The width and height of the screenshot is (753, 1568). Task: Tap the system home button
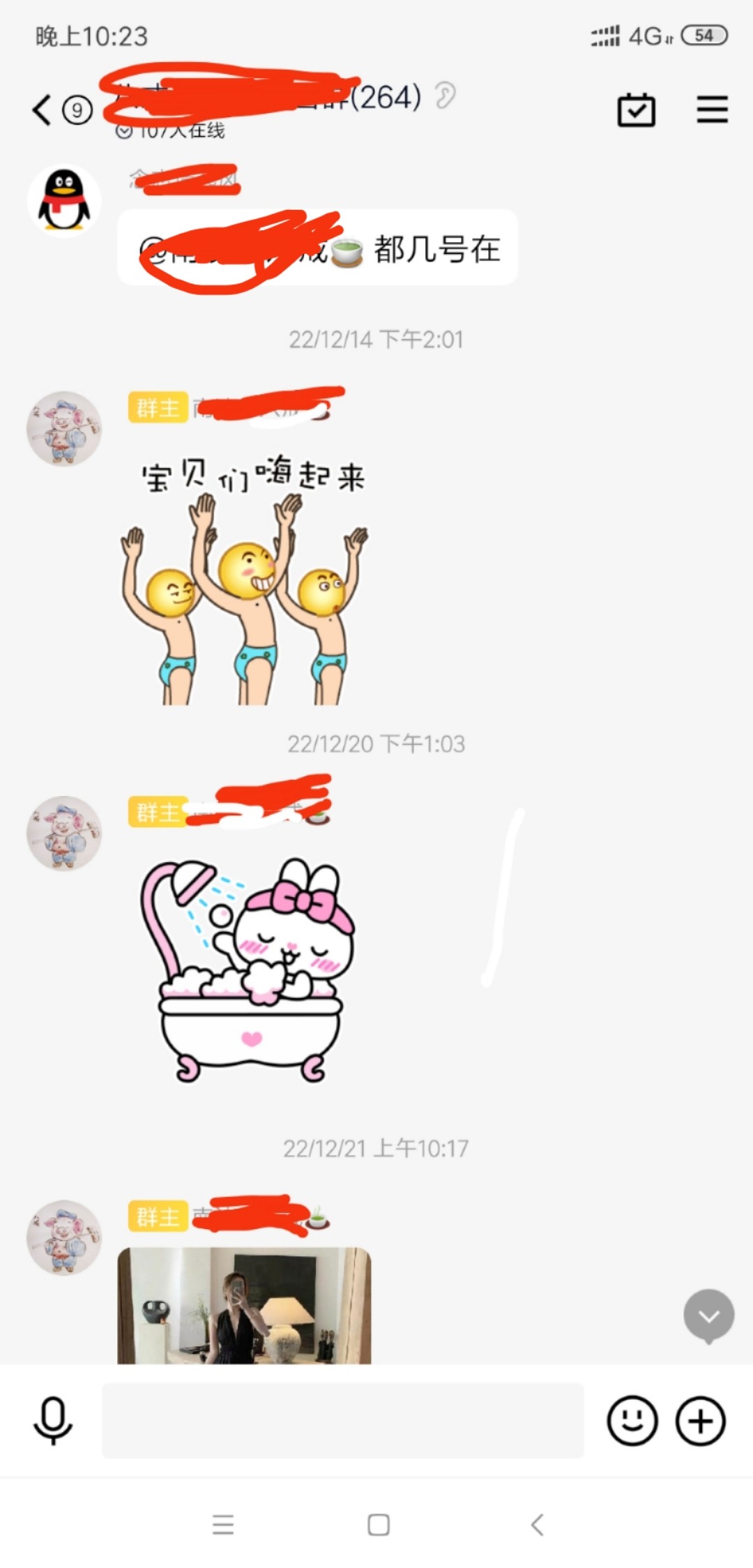point(378,1525)
